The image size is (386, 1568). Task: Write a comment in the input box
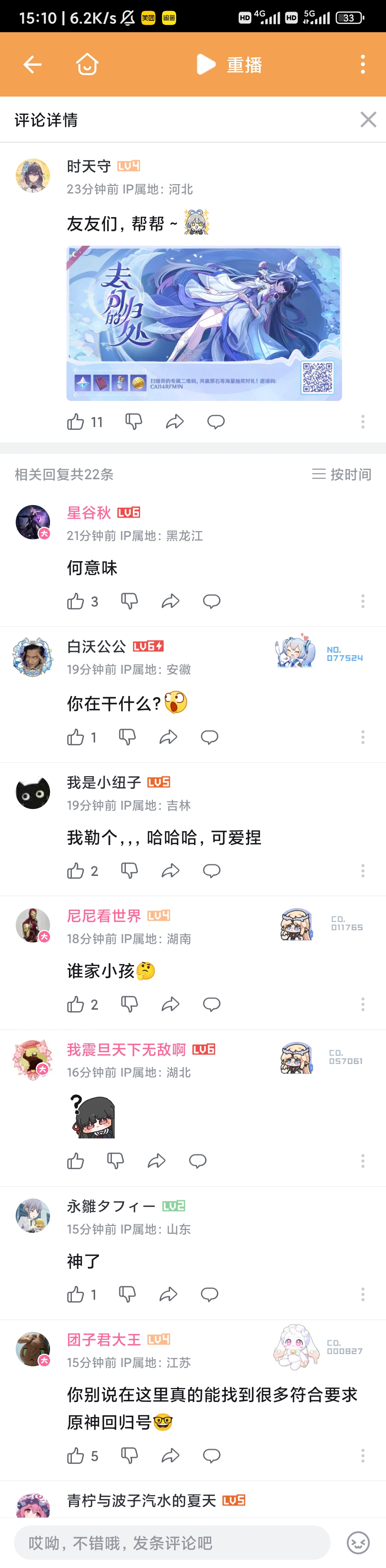click(x=172, y=1543)
